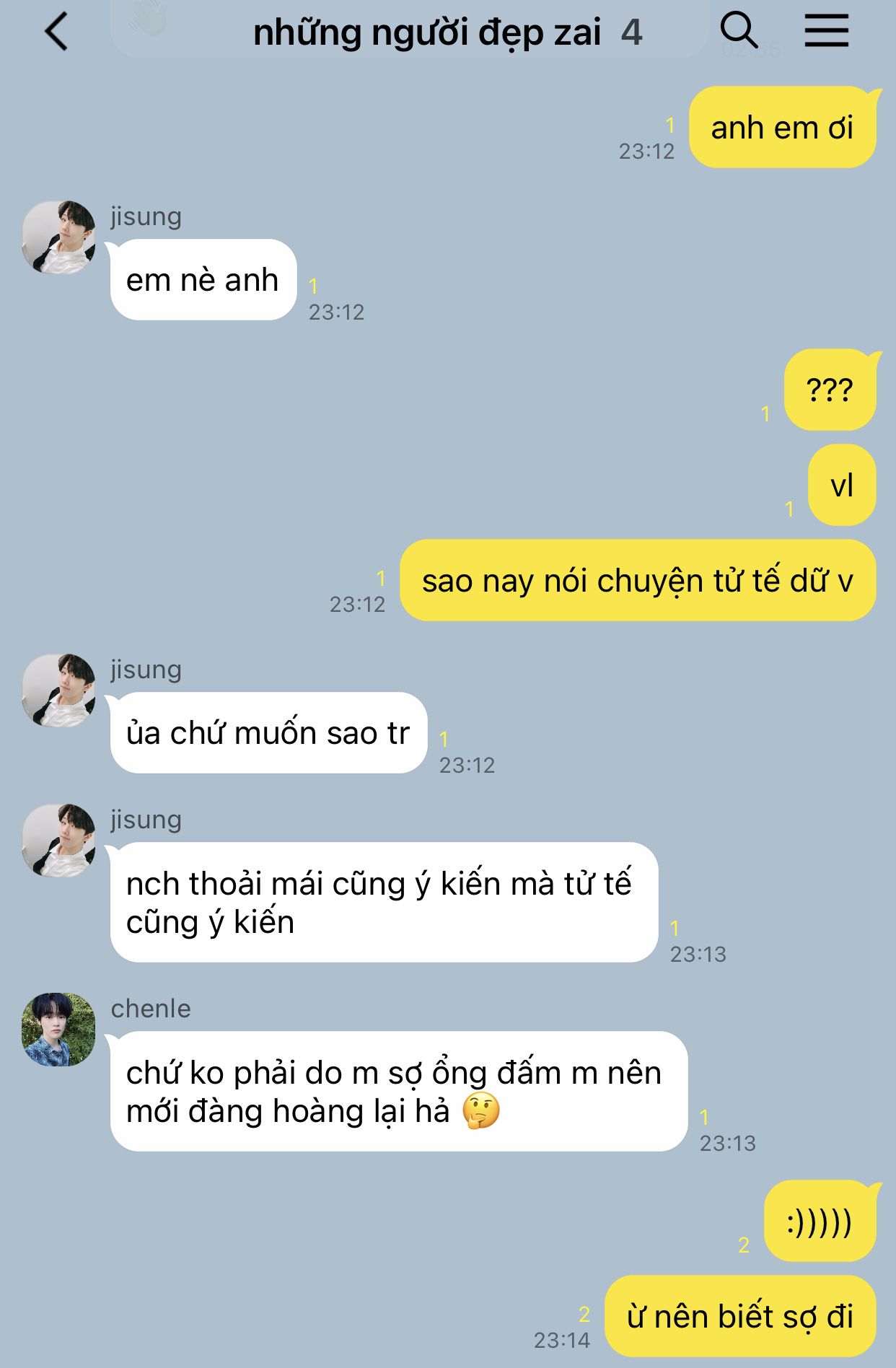
Task: Tap jisung's avatar beside "ủa chứ muốn sao tr"
Action: coord(59,690)
